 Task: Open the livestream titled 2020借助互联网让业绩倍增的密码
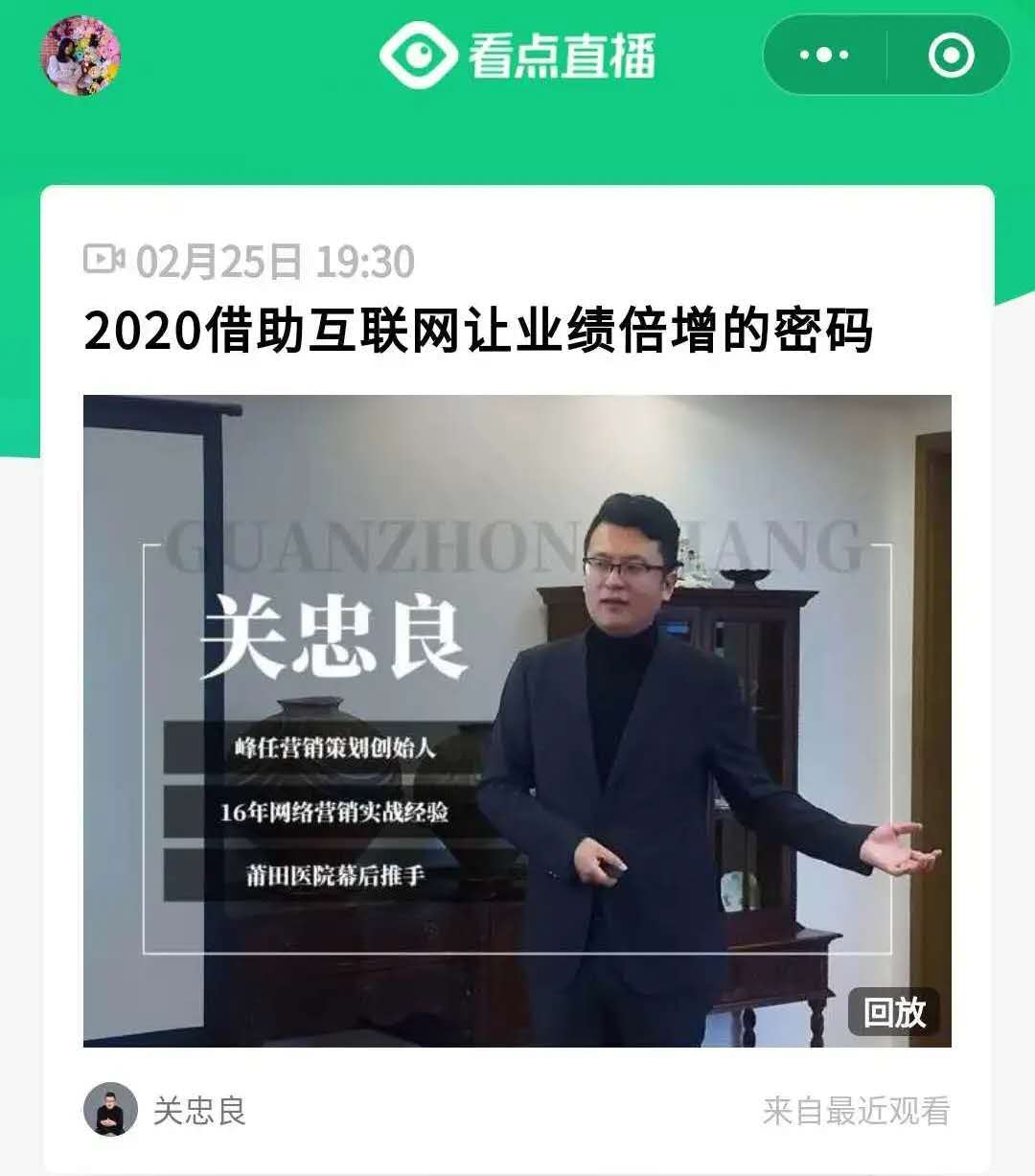[x=477, y=331]
